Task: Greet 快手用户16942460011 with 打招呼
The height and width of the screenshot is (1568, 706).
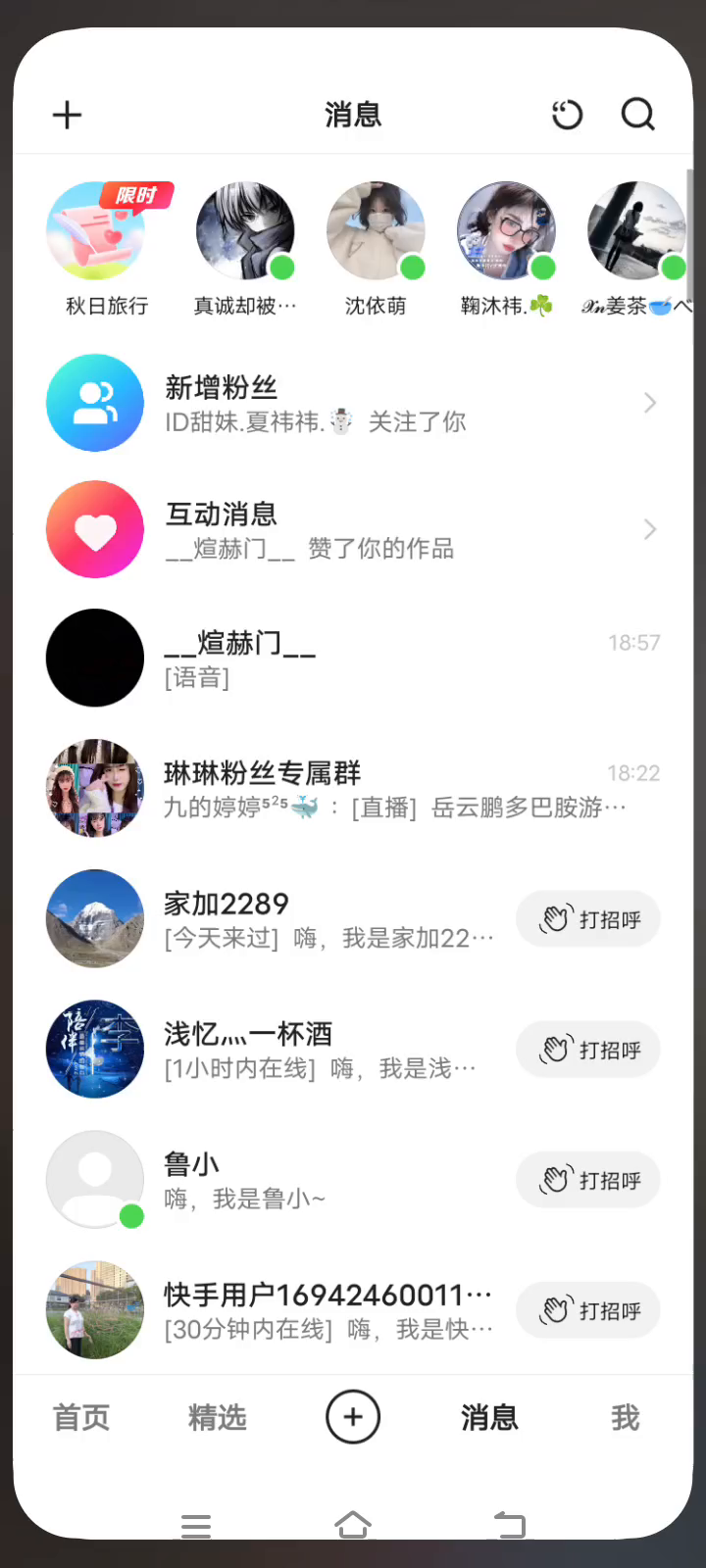Action: click(588, 1310)
